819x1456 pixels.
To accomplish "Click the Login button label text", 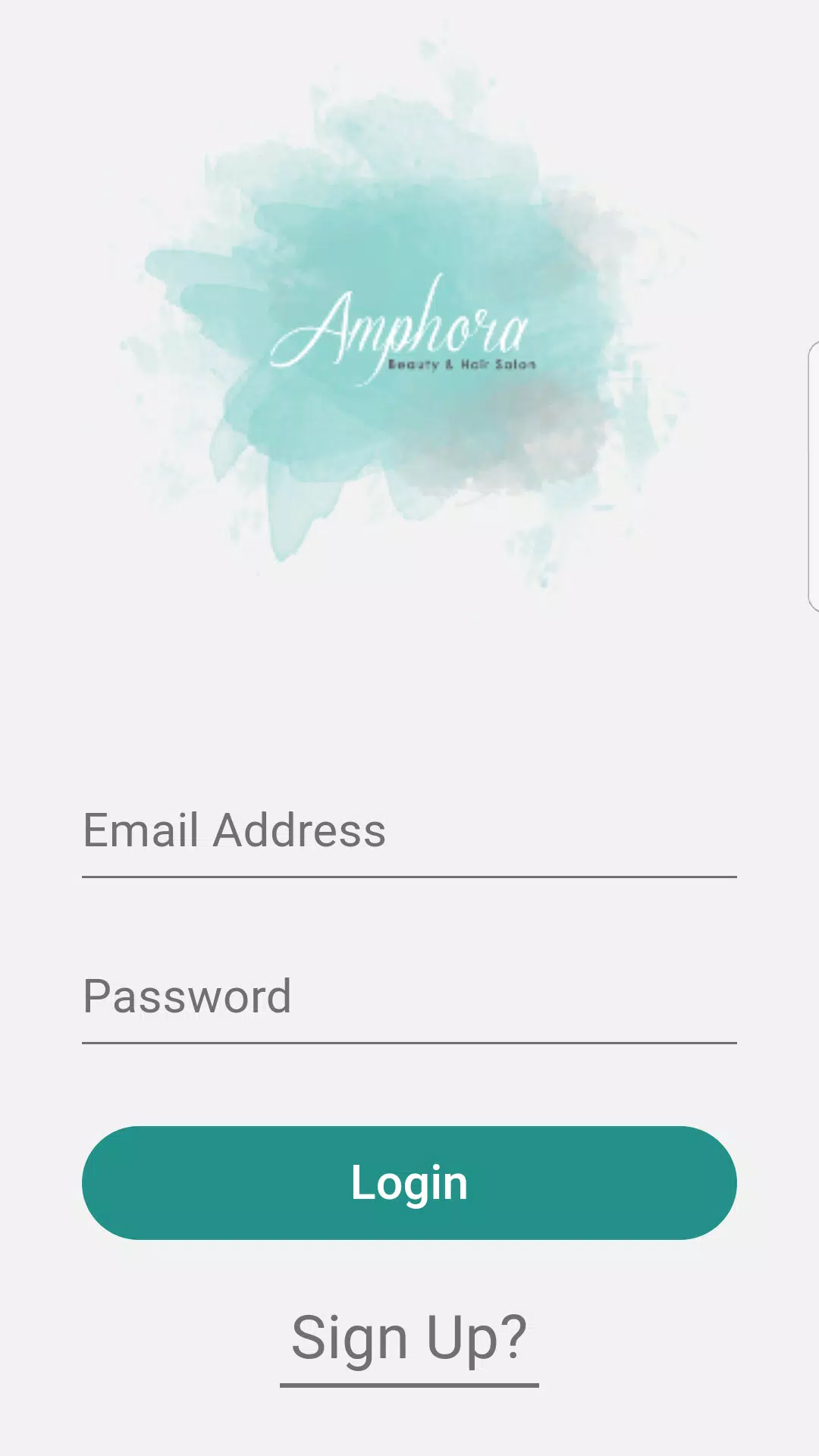I will pyautogui.click(x=408, y=1181).
